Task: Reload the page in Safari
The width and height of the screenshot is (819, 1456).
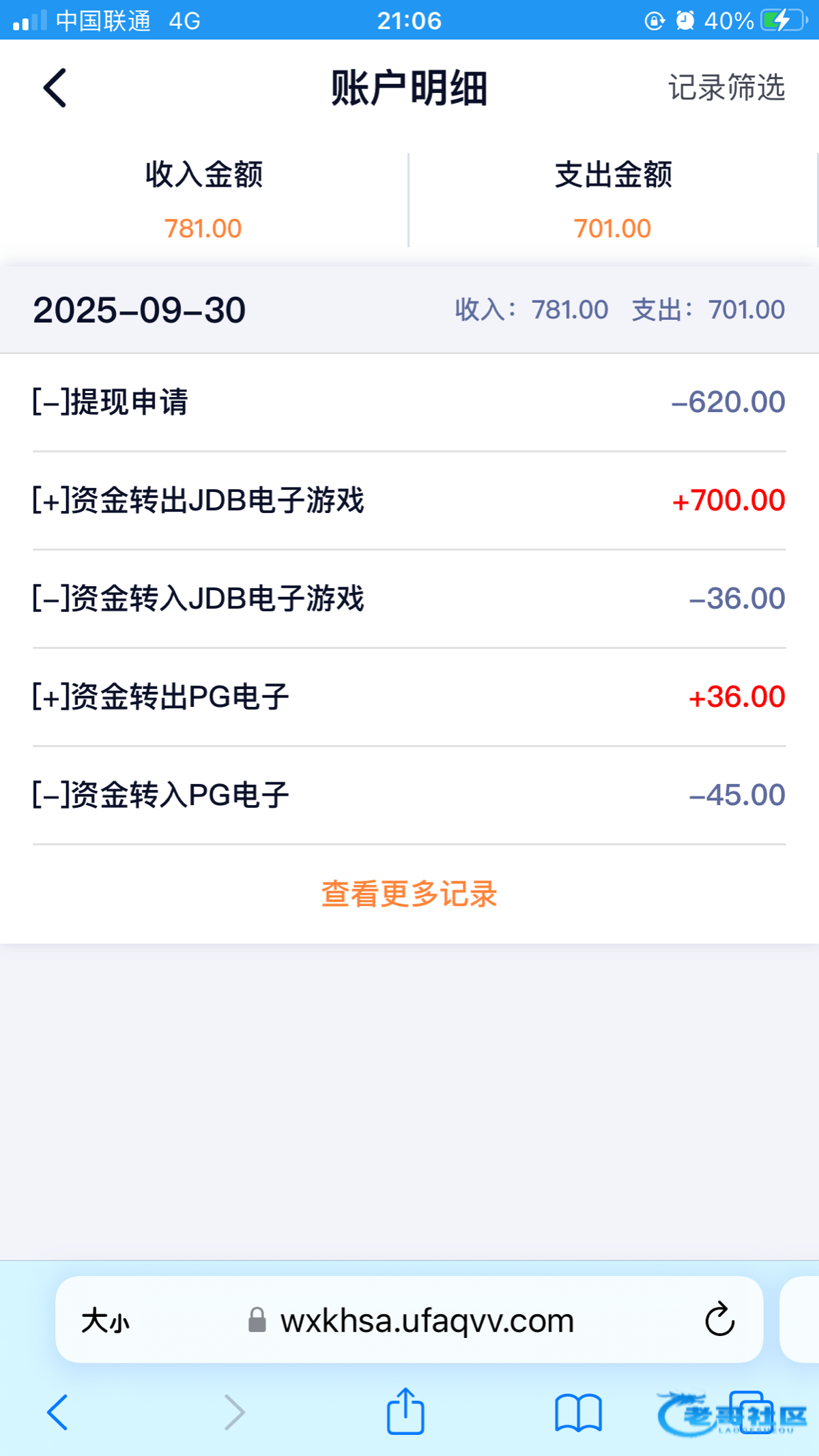Action: pos(719,1320)
